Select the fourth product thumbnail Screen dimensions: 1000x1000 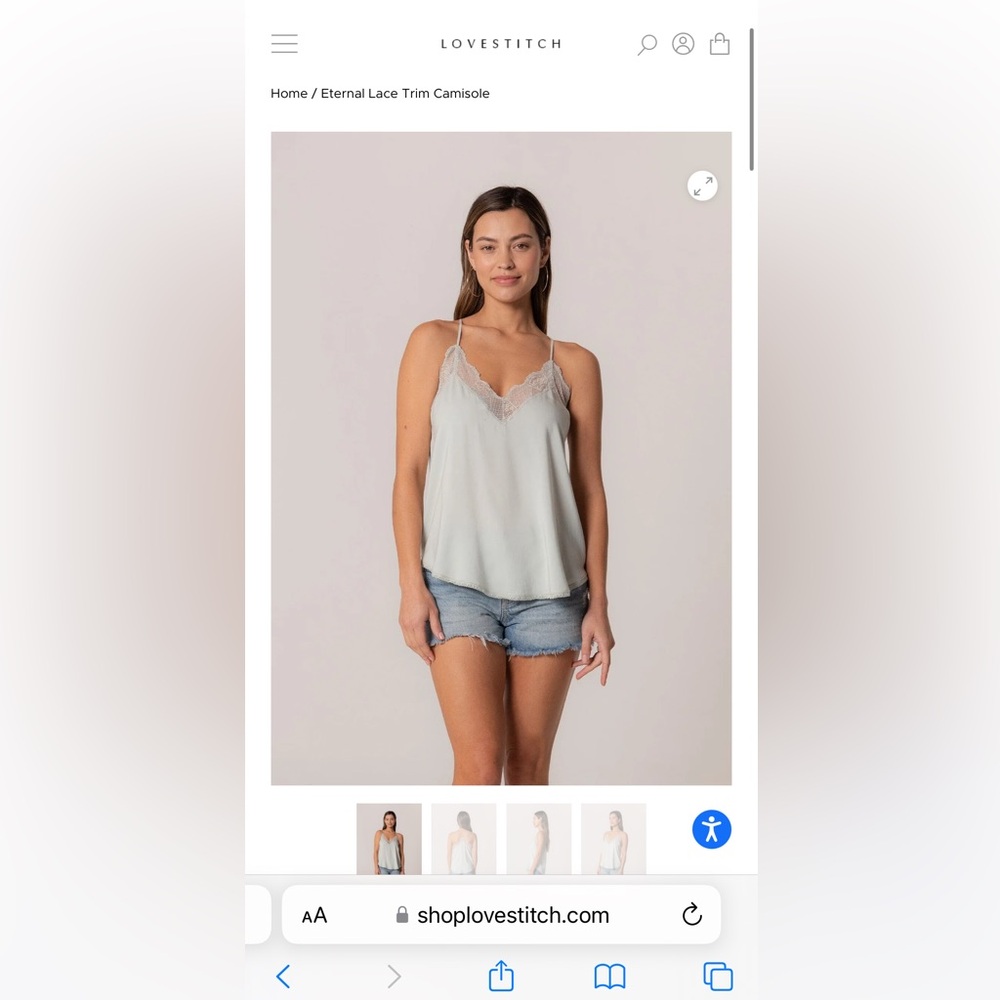click(613, 838)
